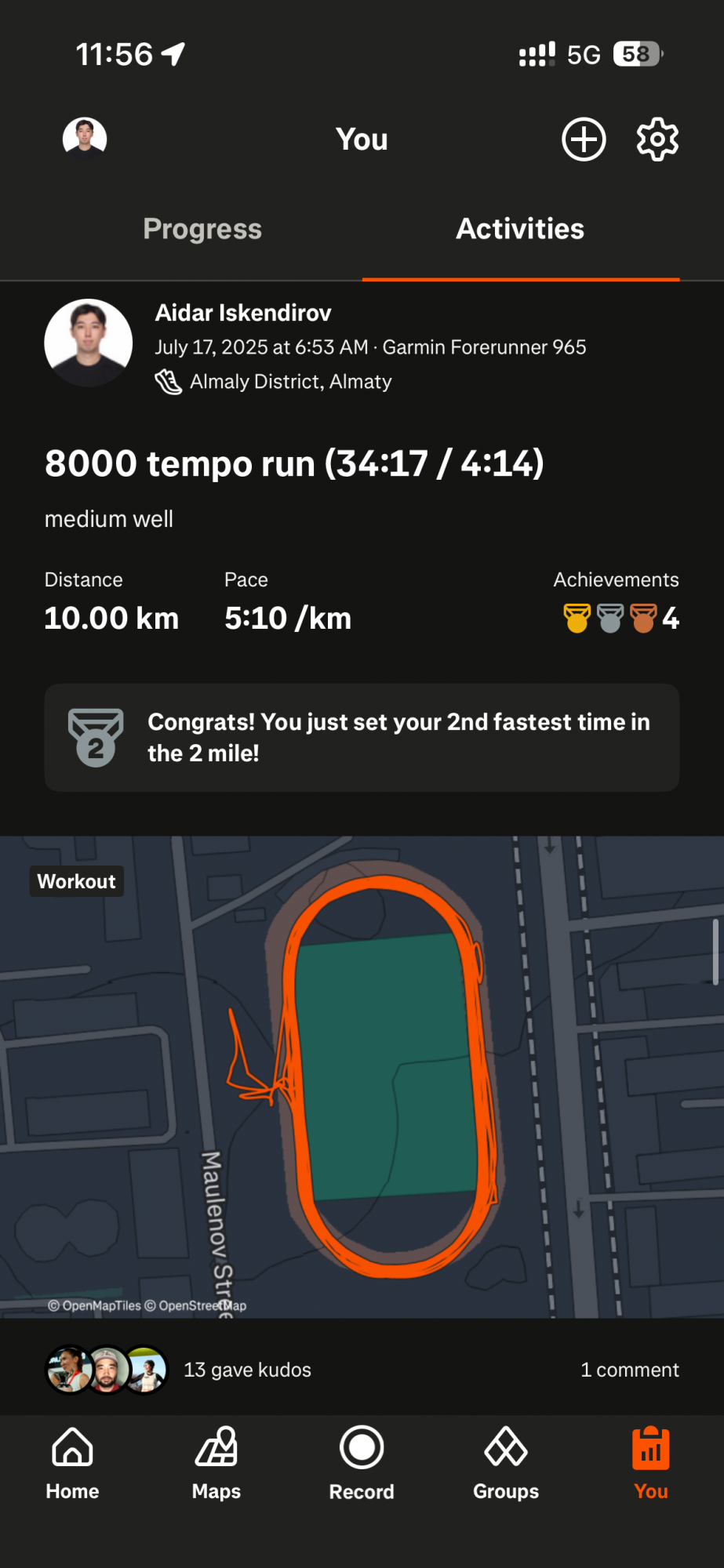Switch to the Progress tab
Viewport: 724px width, 1568px height.
pyautogui.click(x=202, y=229)
